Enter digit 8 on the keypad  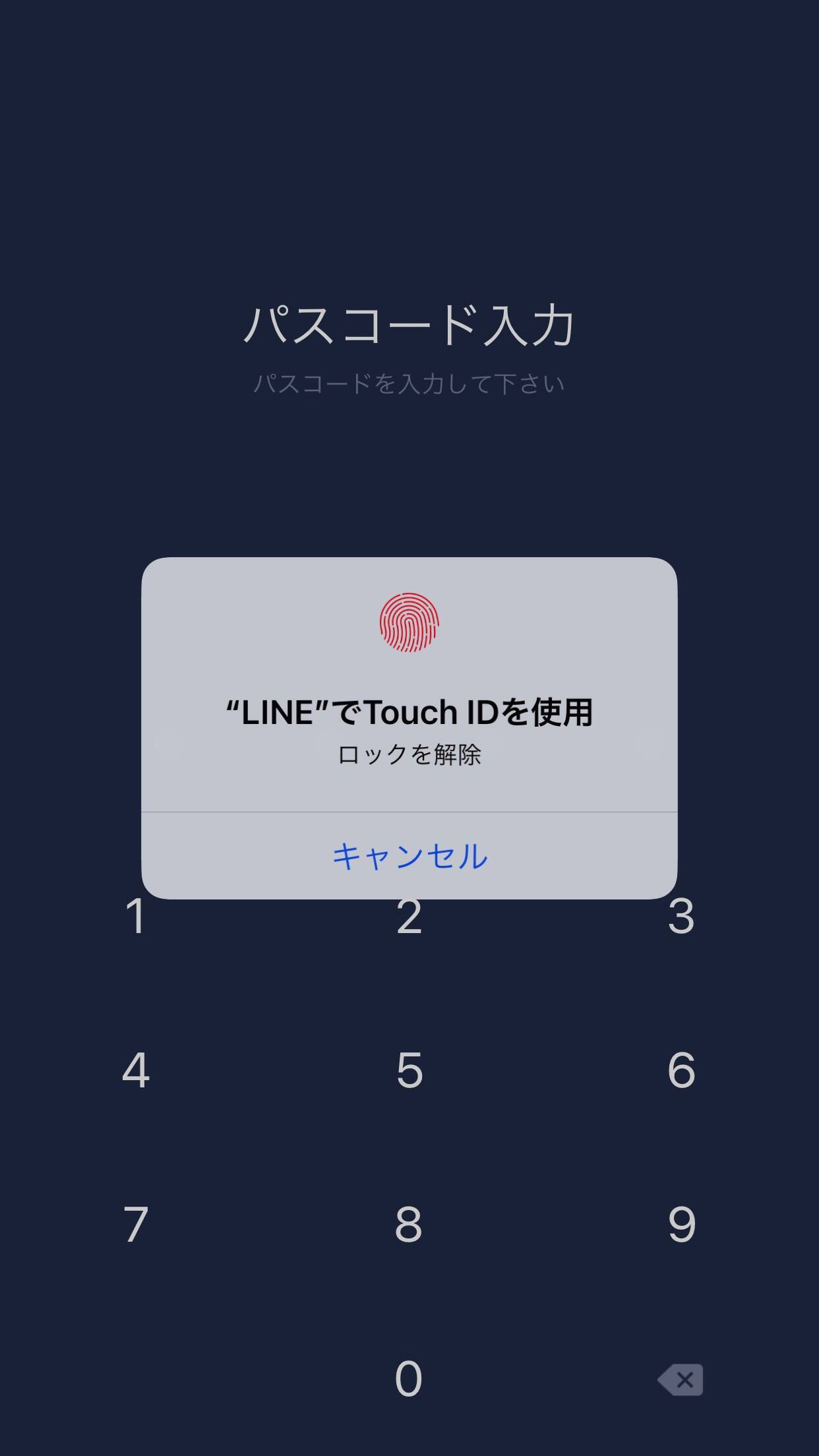409,1225
